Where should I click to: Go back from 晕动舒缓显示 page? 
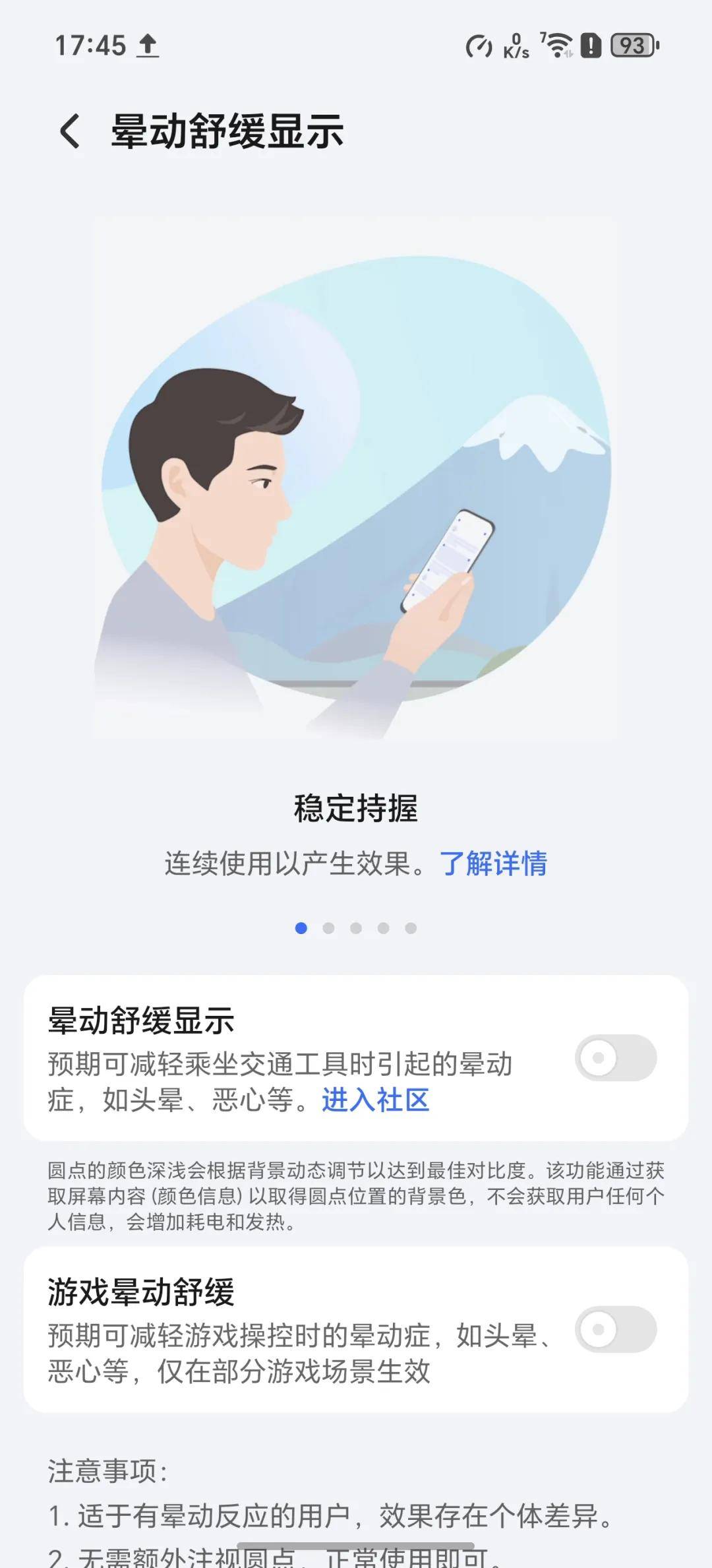point(70,131)
